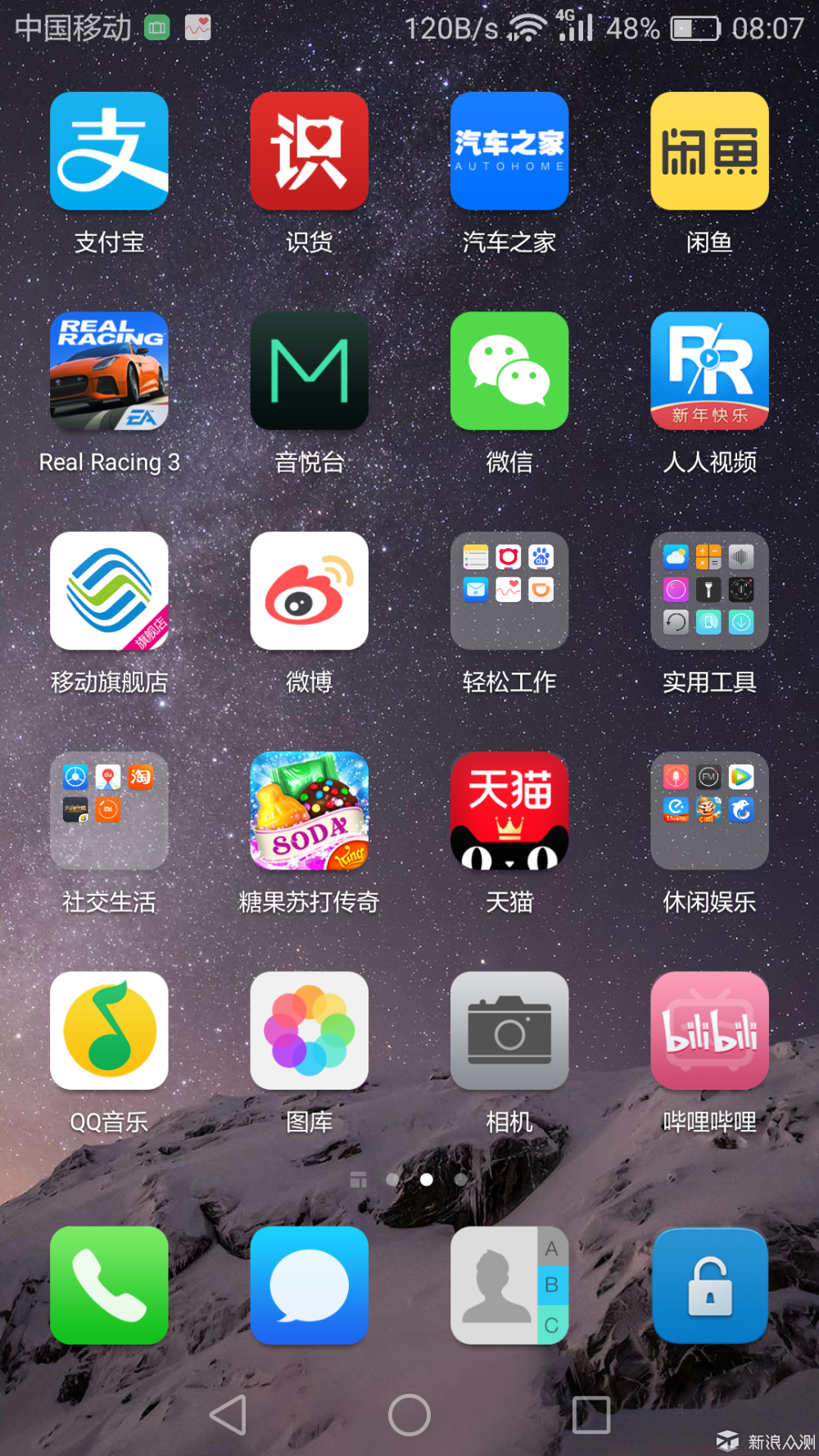Screen dimensions: 819x1456
Task: Launch the Tmall (天猫) app
Action: click(509, 810)
